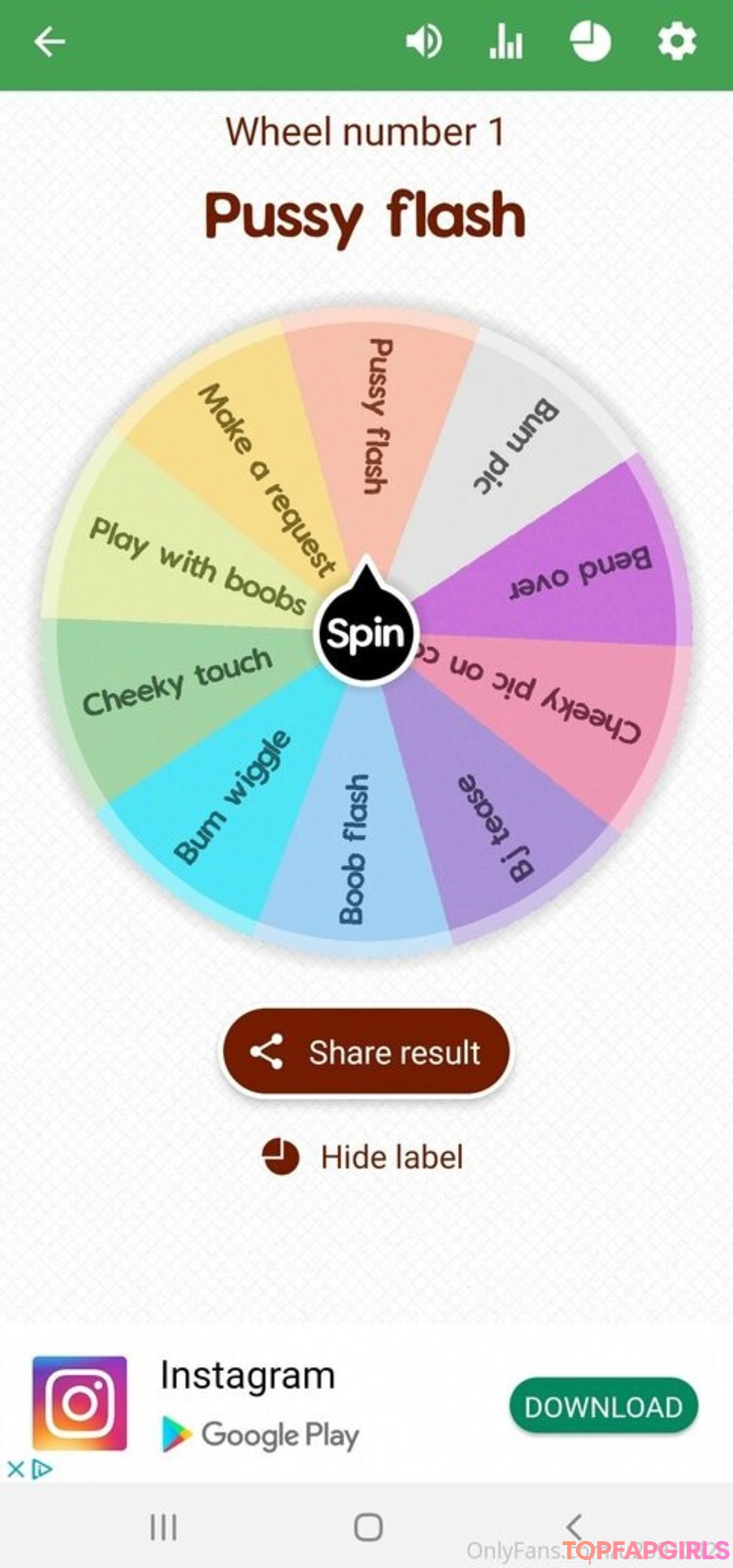Go back using the top arrow
The width and height of the screenshot is (733, 1568).
tap(50, 42)
